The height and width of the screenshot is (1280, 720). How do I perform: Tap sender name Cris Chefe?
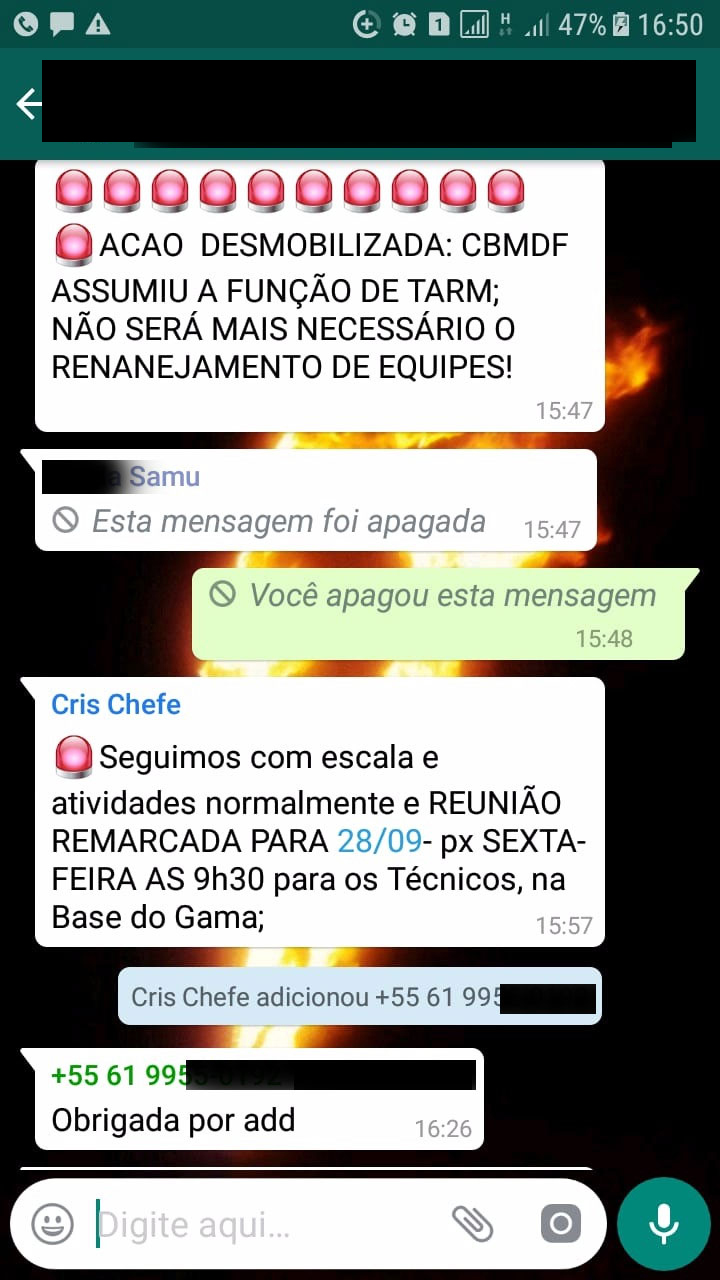pos(116,704)
